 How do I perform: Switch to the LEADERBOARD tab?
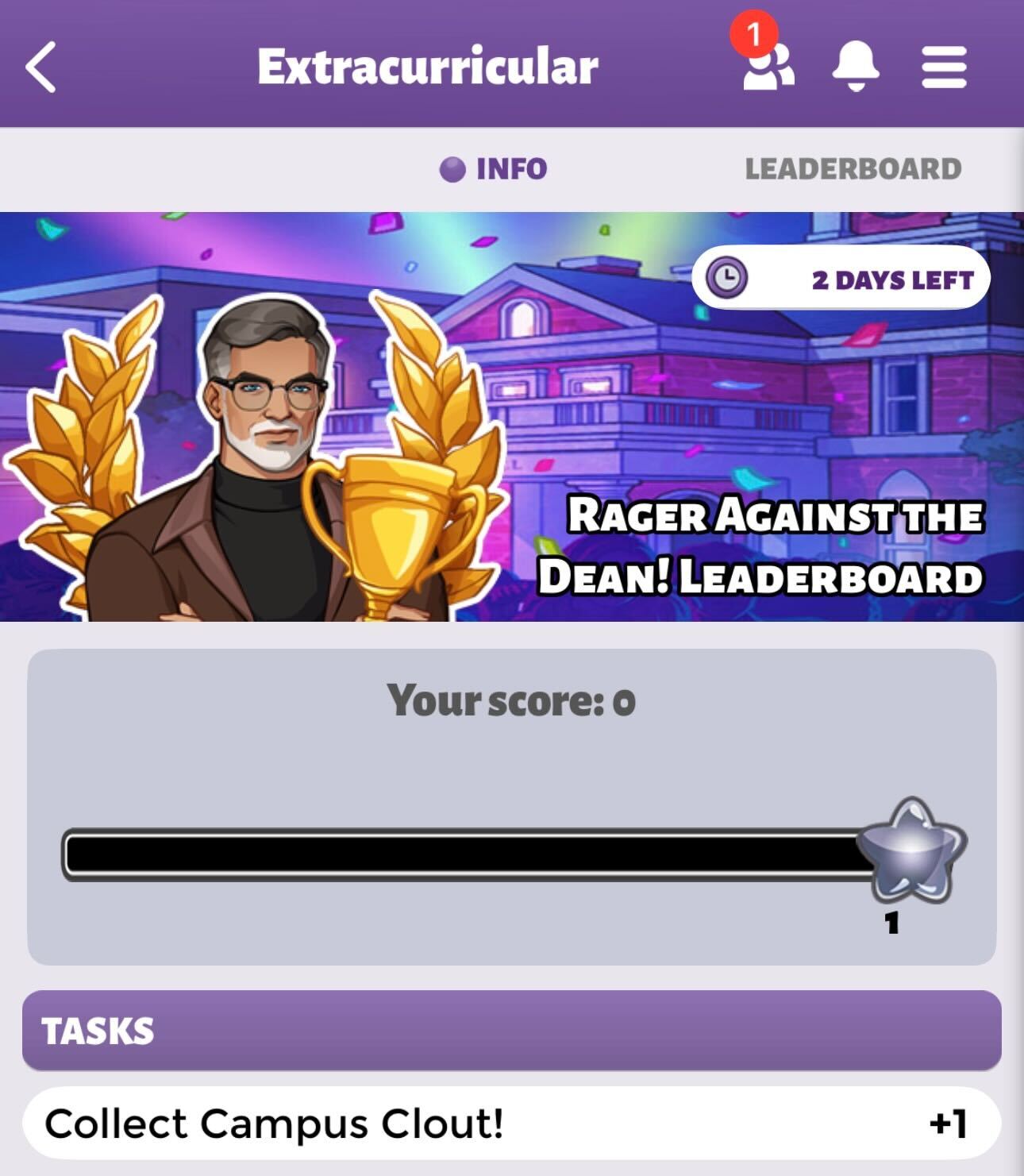(x=853, y=169)
